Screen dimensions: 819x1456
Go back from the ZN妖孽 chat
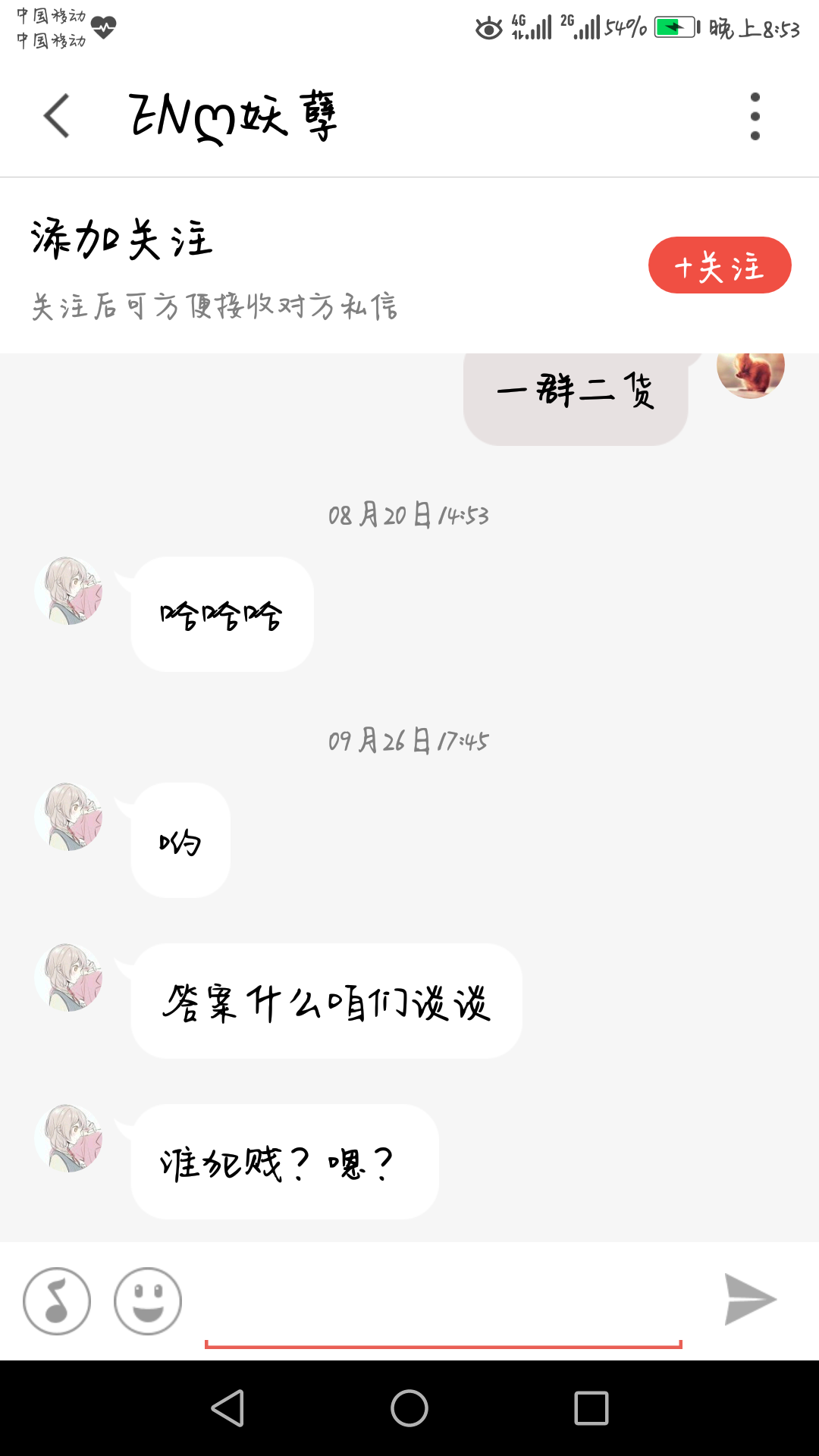coord(57,116)
